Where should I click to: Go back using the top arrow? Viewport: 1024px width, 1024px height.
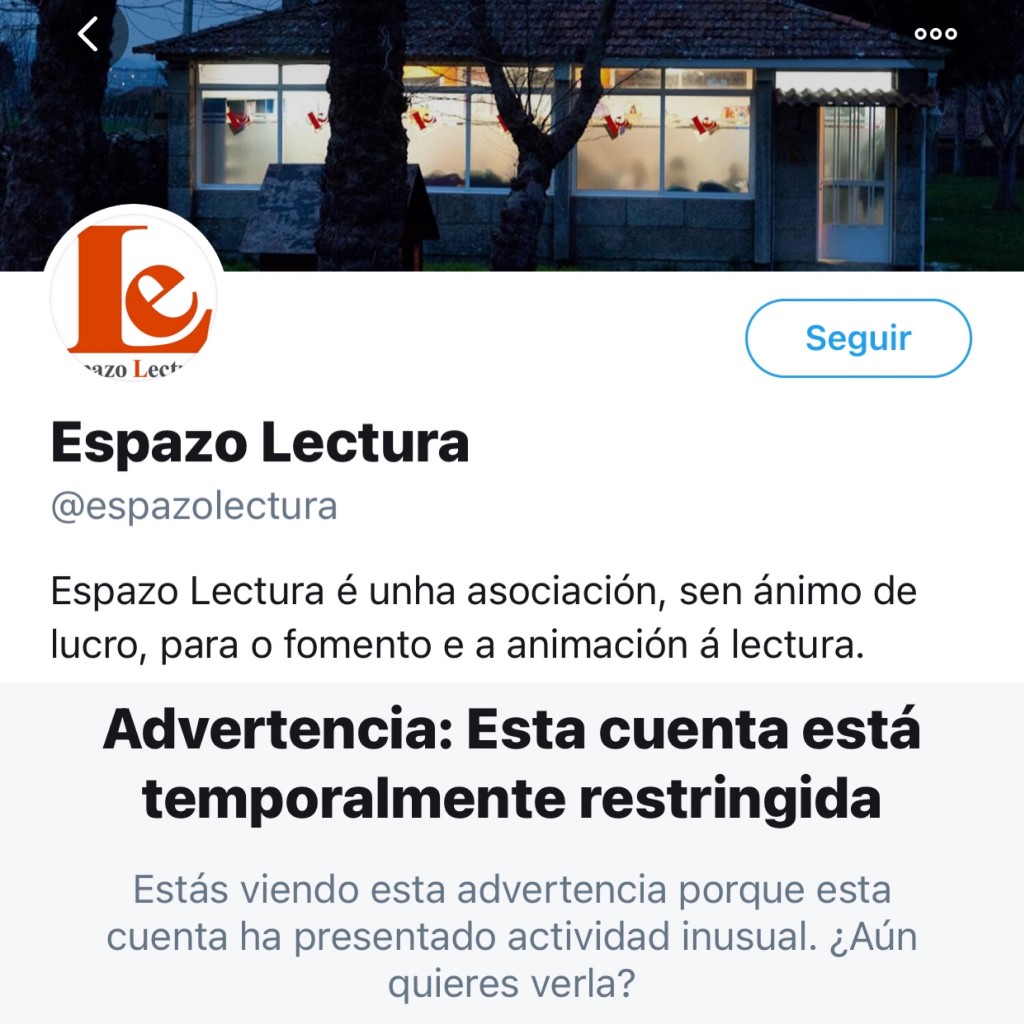[x=89, y=34]
